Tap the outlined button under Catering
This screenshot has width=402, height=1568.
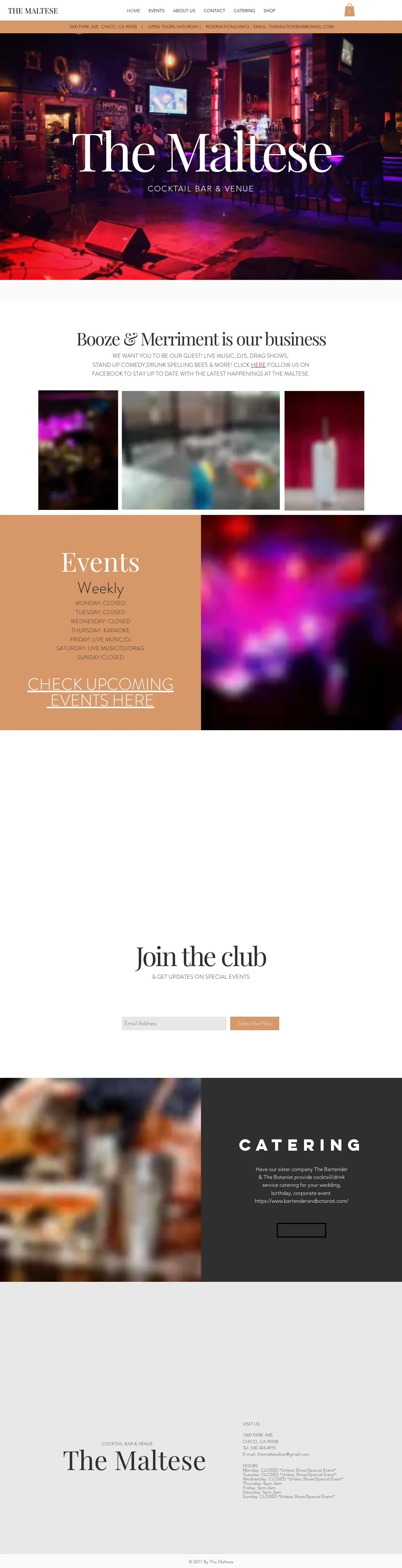[x=301, y=1230]
